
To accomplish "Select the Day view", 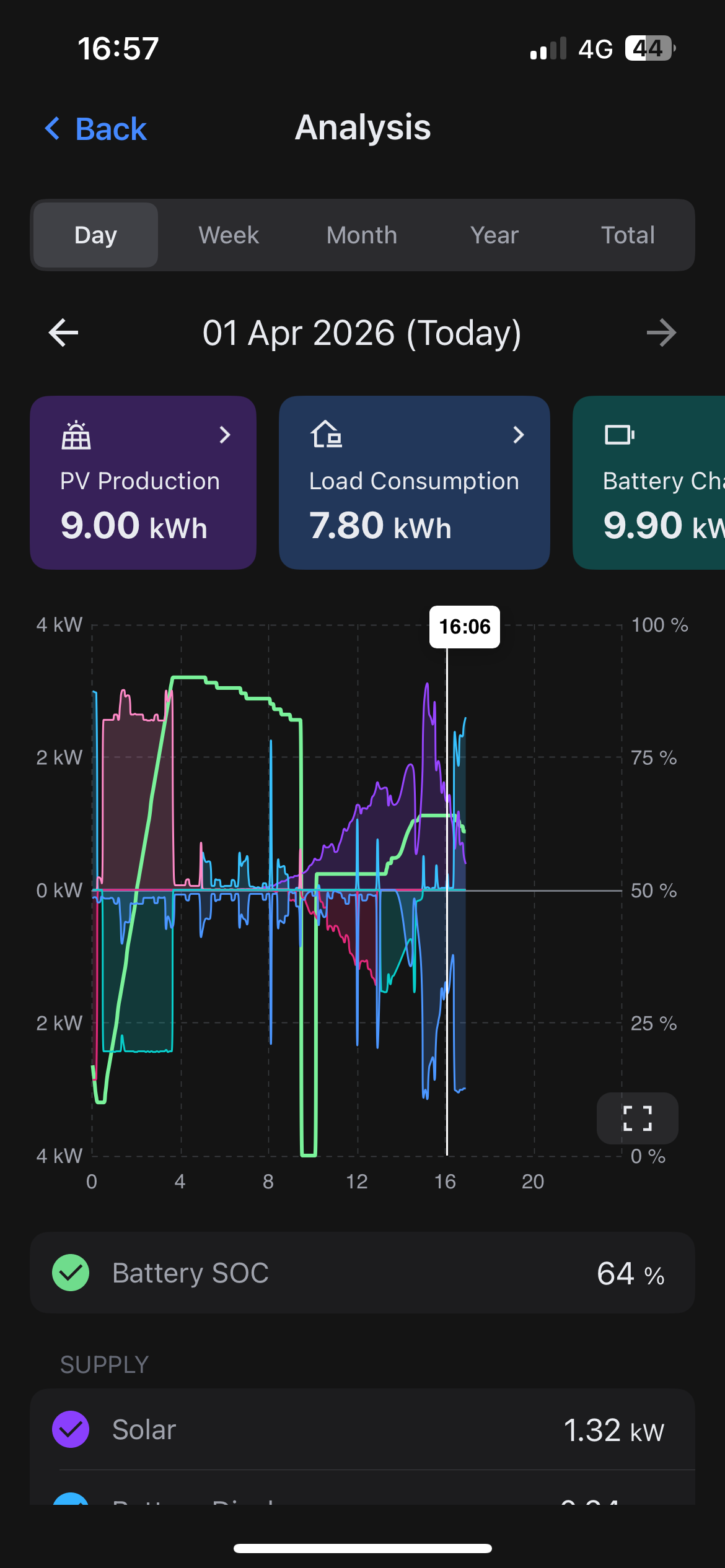I will coord(95,235).
